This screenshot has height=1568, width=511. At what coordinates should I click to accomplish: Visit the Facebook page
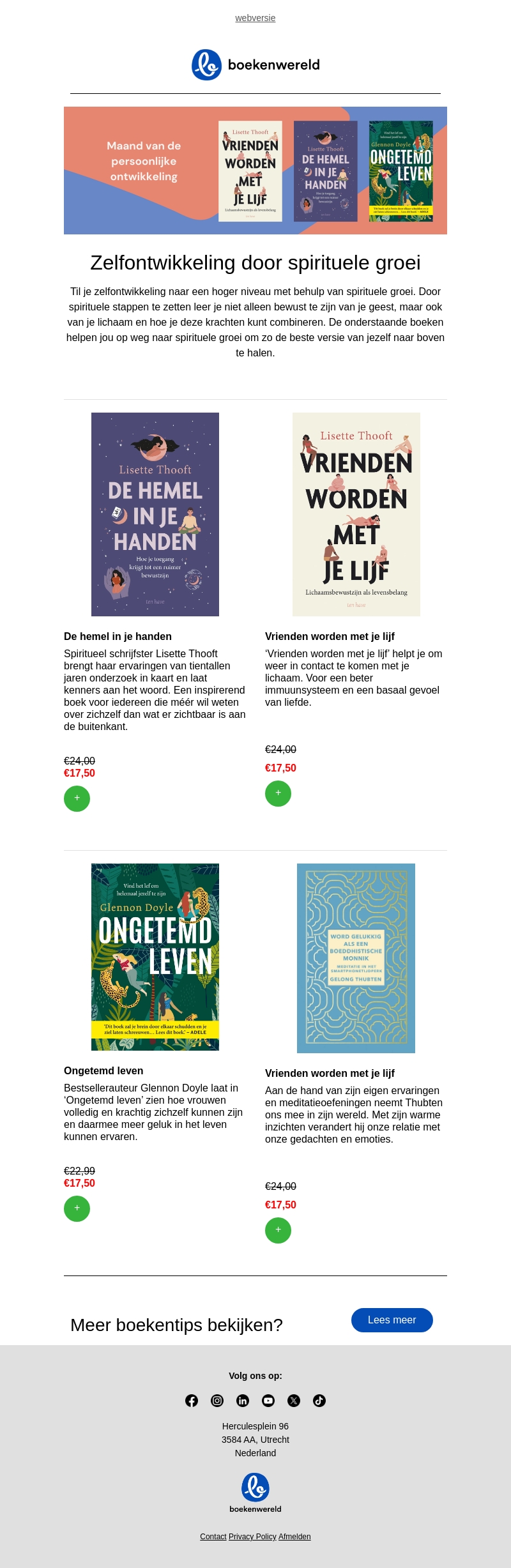[192, 1401]
